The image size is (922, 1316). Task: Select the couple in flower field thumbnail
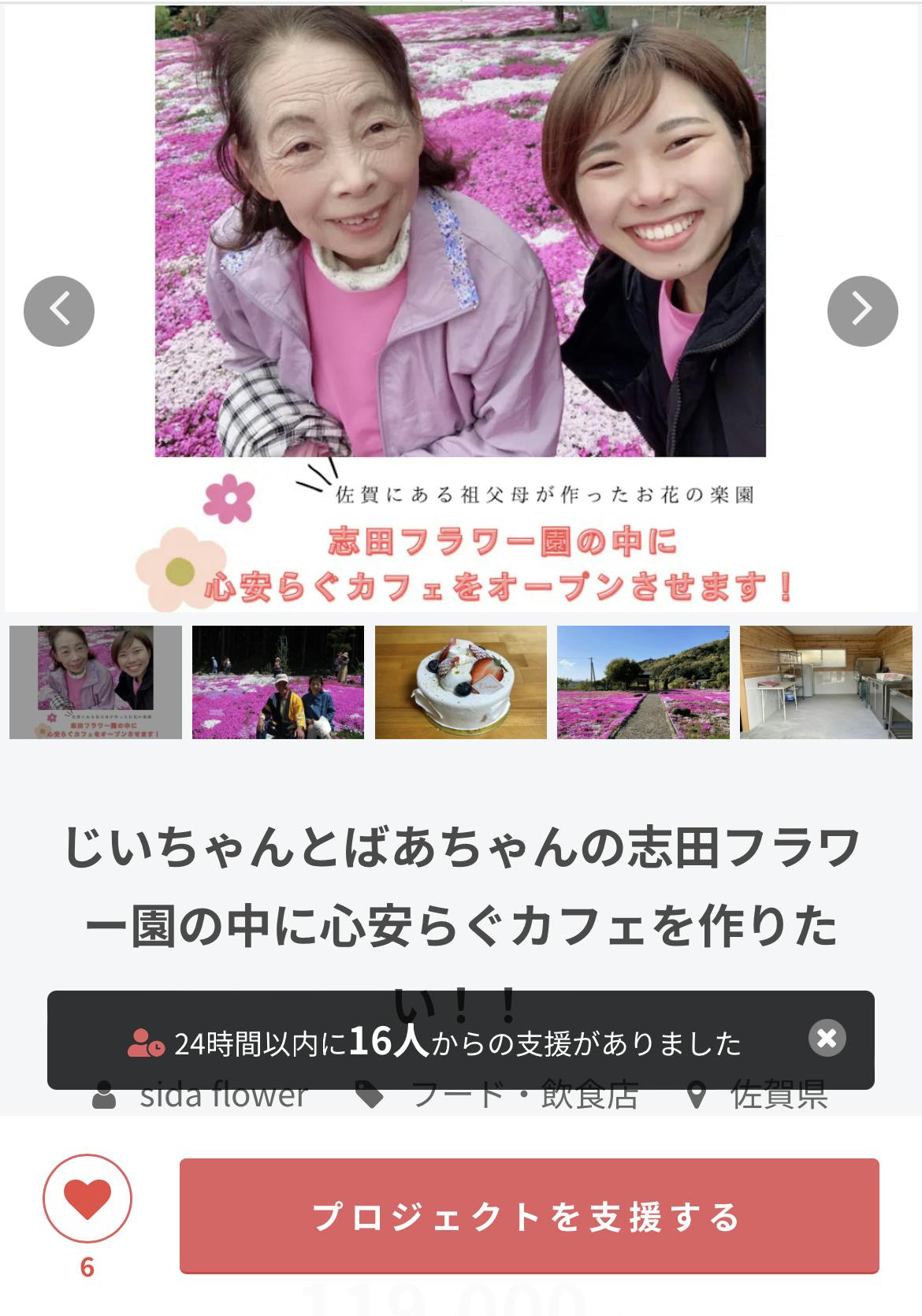(x=278, y=682)
